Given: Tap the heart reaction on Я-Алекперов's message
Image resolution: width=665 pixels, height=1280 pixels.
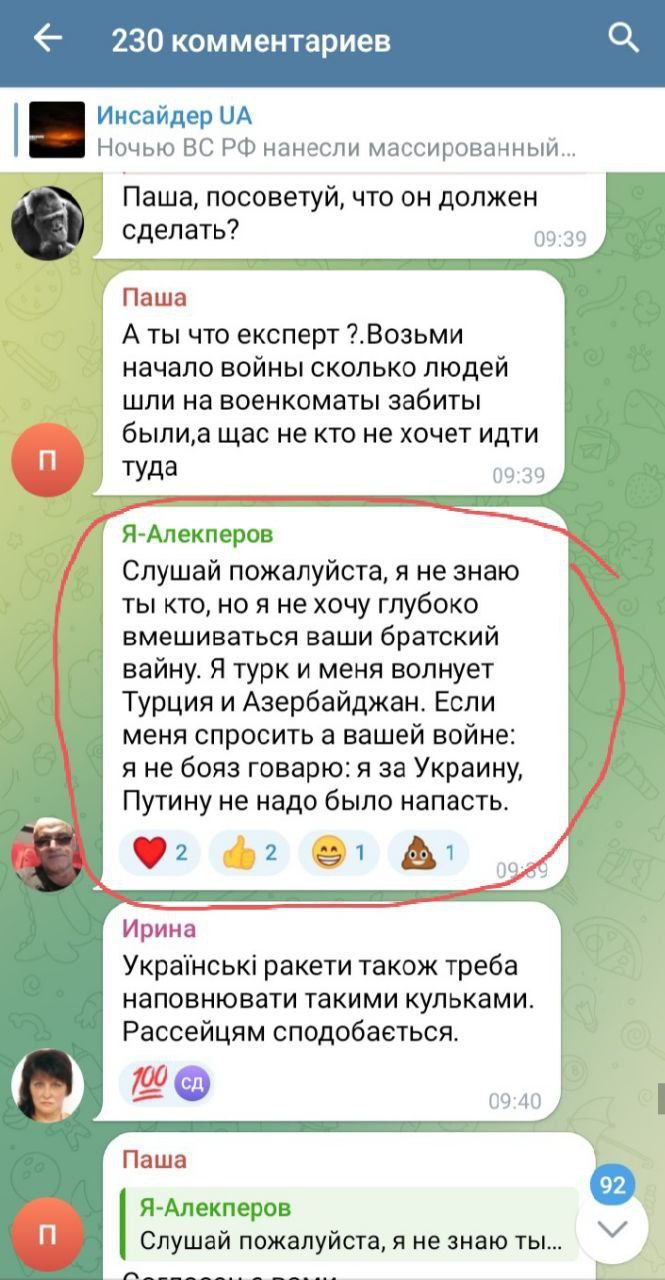Looking at the screenshot, I should (159, 854).
